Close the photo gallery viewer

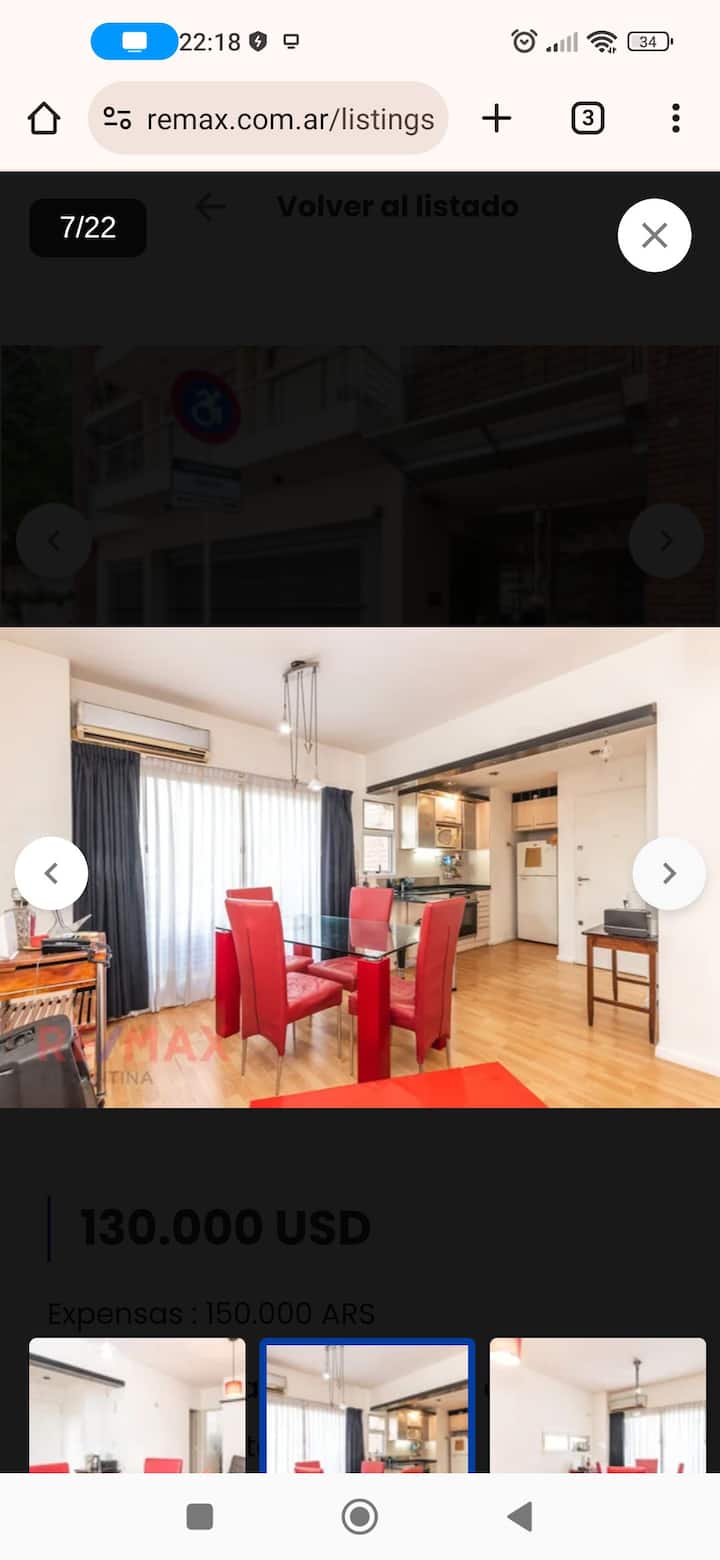point(654,236)
